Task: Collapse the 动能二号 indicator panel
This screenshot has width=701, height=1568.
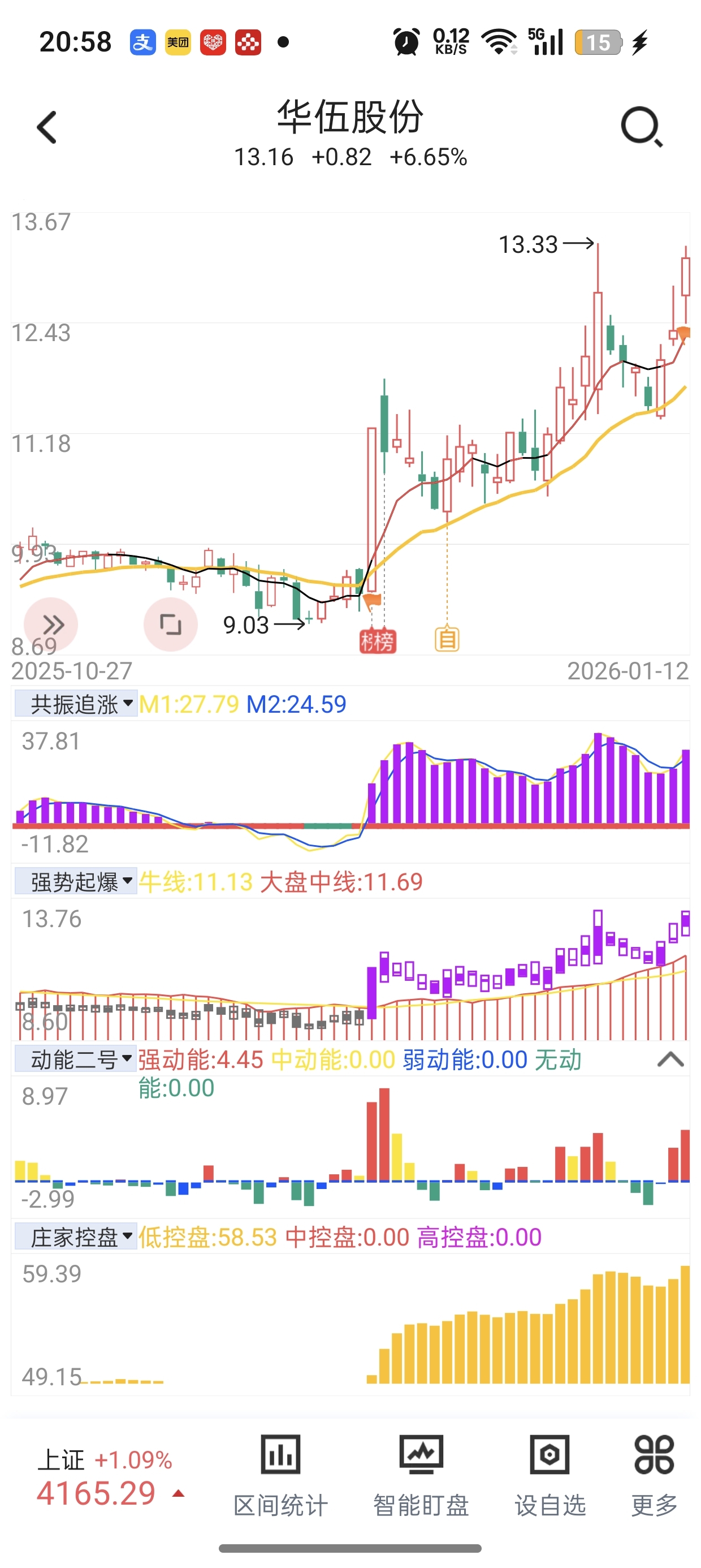Action: (670, 1059)
